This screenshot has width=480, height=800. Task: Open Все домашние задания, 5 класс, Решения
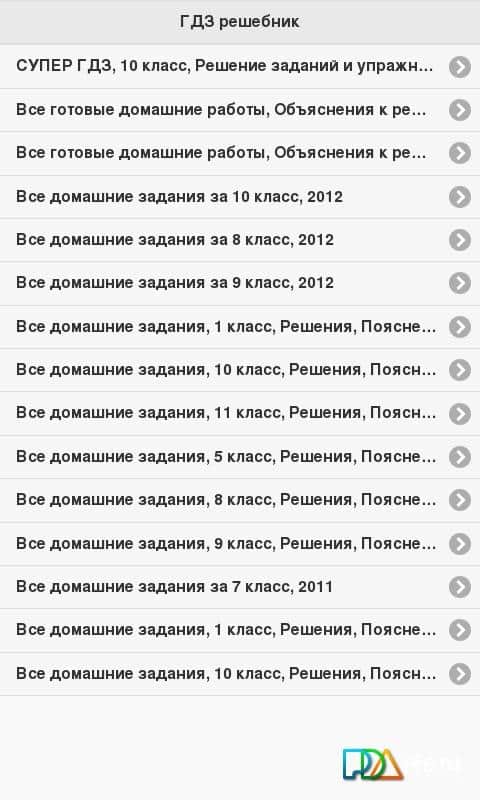pyautogui.click(x=240, y=457)
